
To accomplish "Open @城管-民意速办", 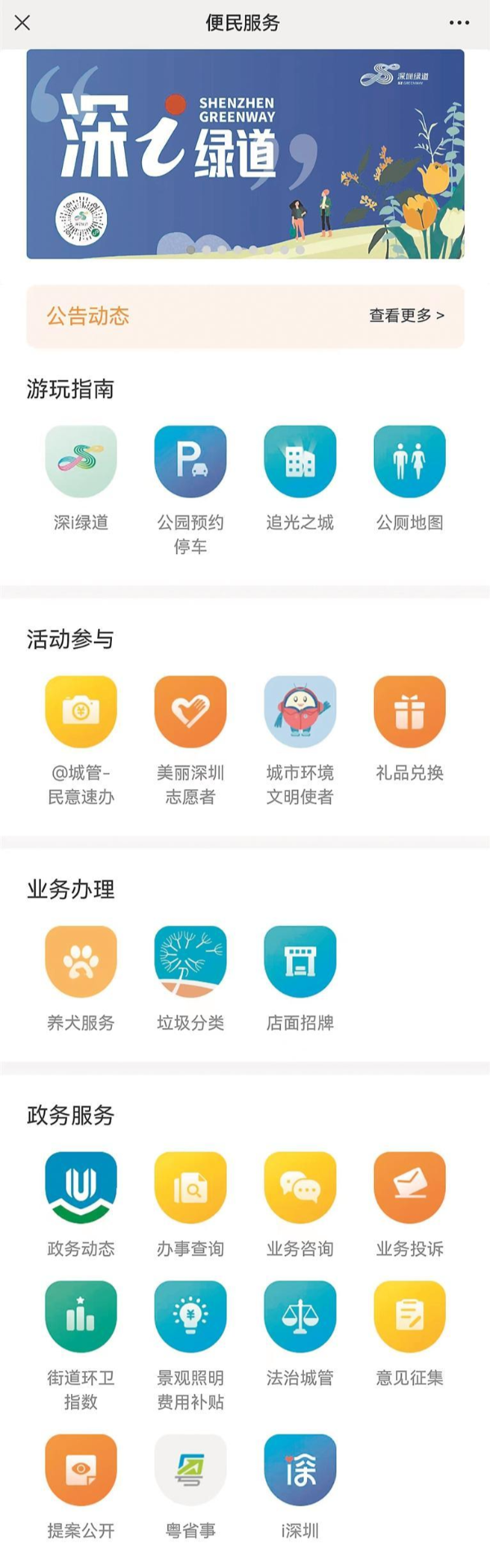I will [x=81, y=712].
